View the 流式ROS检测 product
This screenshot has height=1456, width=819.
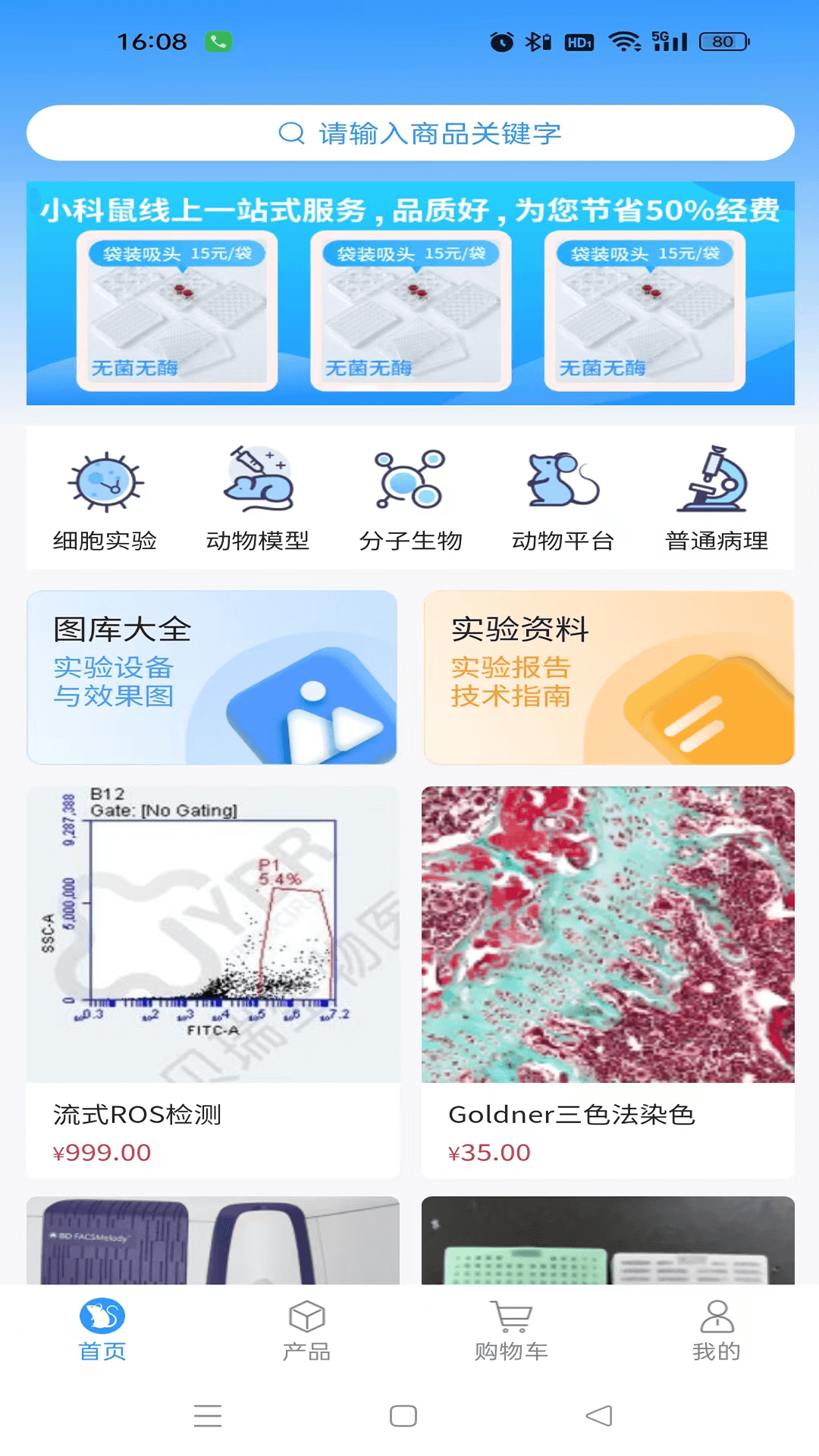[x=213, y=982]
